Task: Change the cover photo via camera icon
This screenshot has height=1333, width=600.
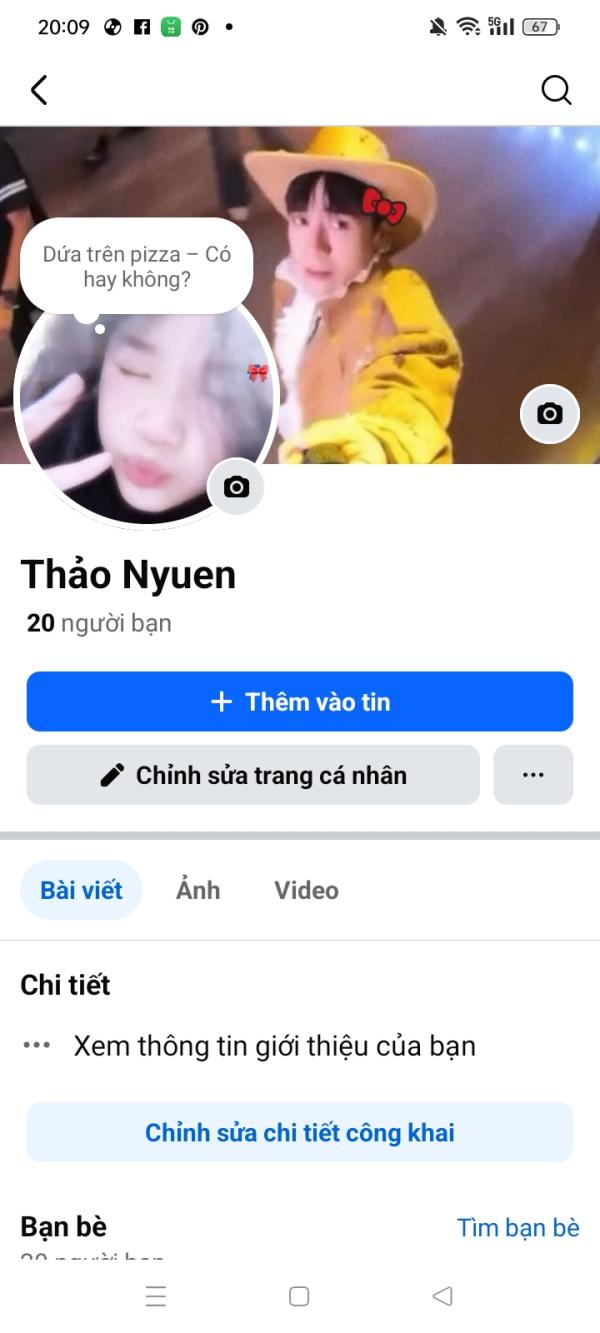Action: (x=550, y=413)
